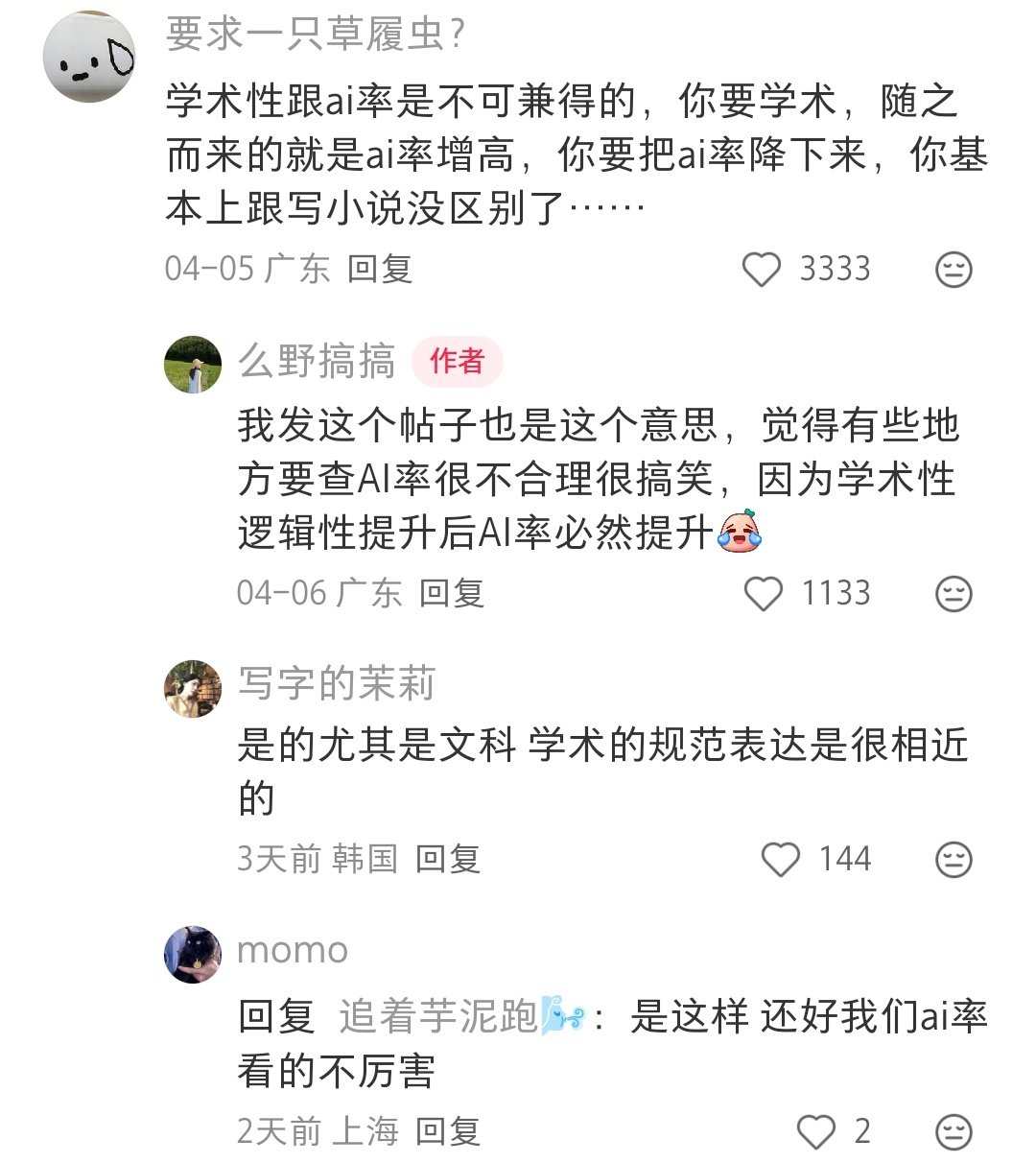Viewport: 1036px width, 1163px height.
Task: Open 么野搞搞's profile
Action: pos(317,362)
